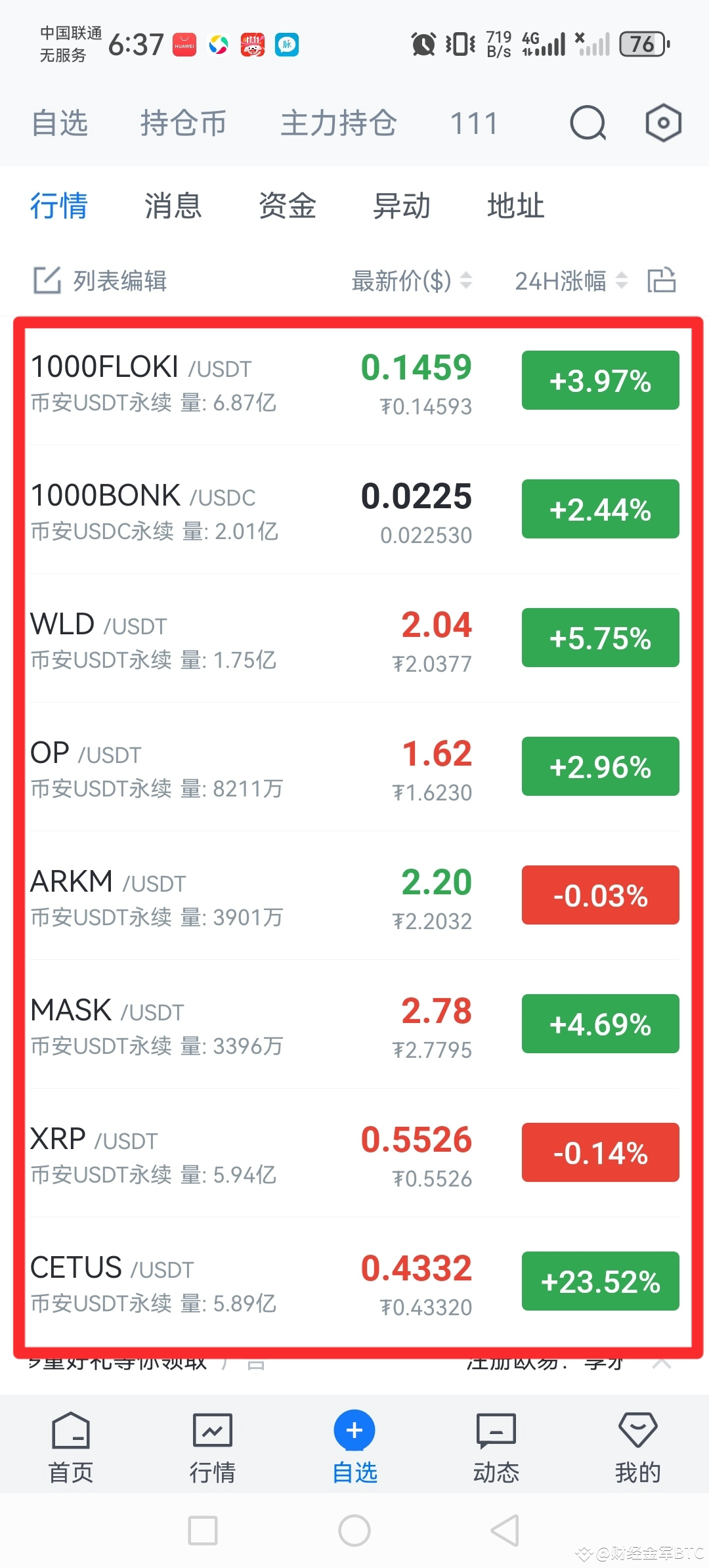Switch to the 异动 sub-tab
This screenshot has width=709, height=1568.
tap(401, 206)
